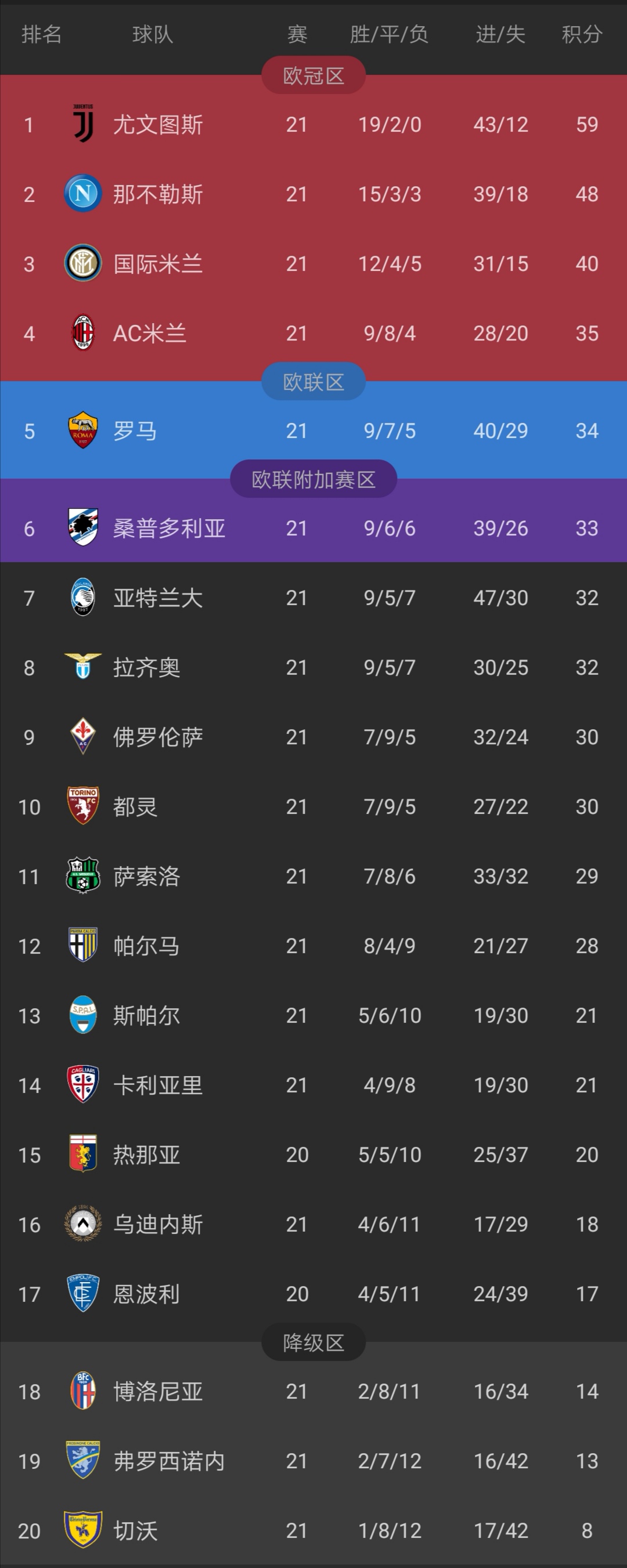View 佛罗伦萨 team details
The image size is (627, 1568).
[157, 737]
